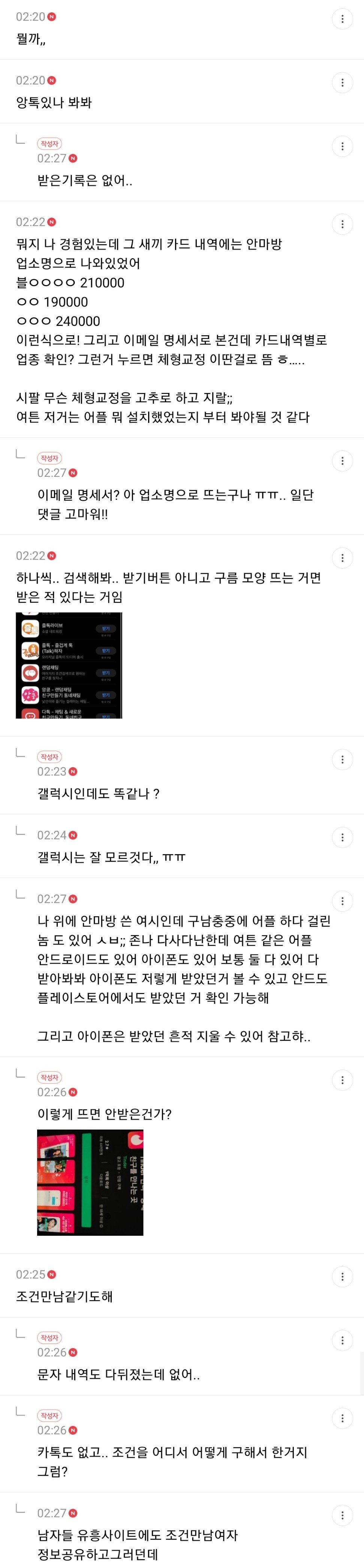
Task: Open the three-dot menu on "앙톡있나 봐봐"
Action: click(342, 83)
